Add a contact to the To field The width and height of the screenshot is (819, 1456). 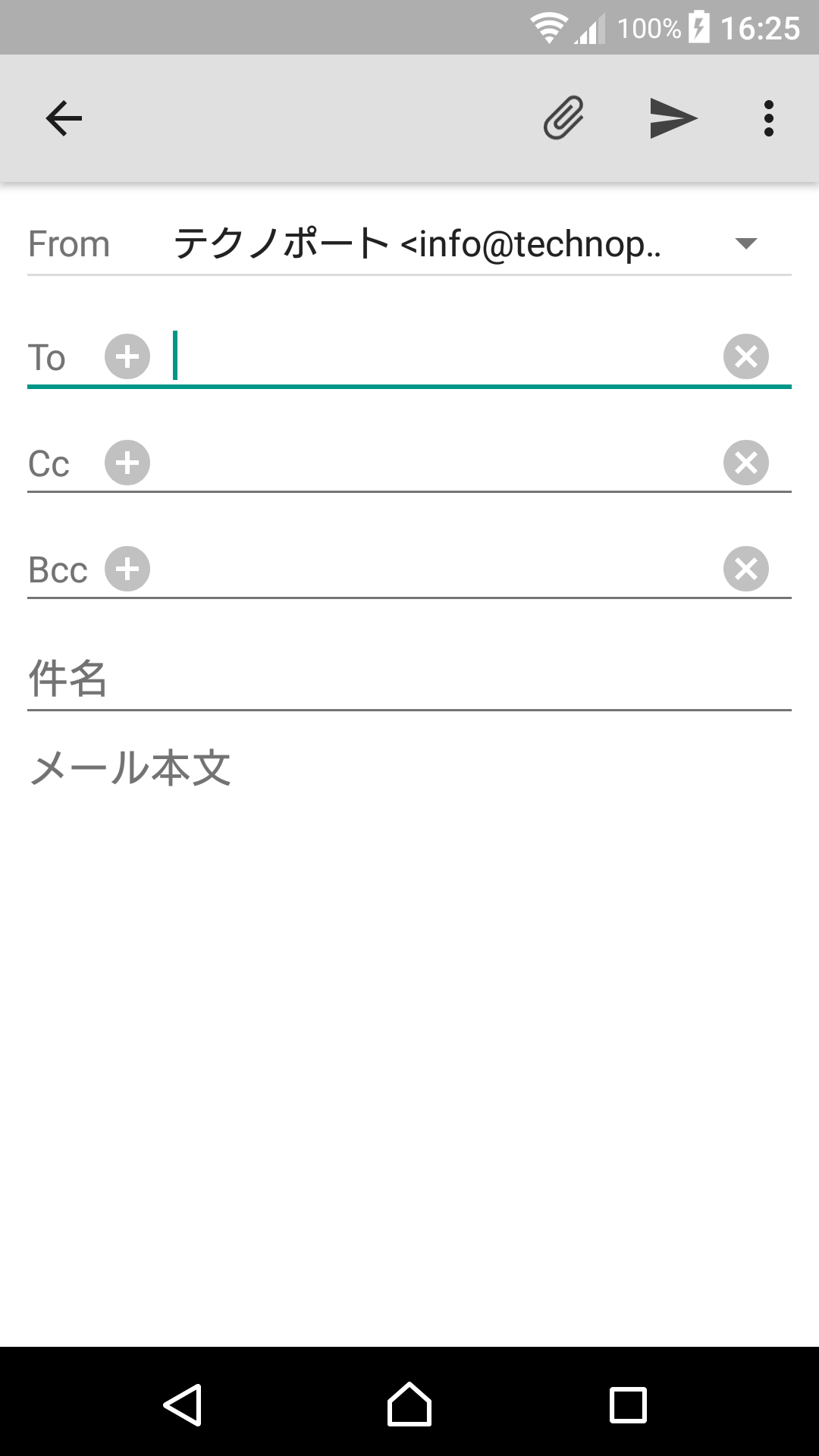pos(127,356)
